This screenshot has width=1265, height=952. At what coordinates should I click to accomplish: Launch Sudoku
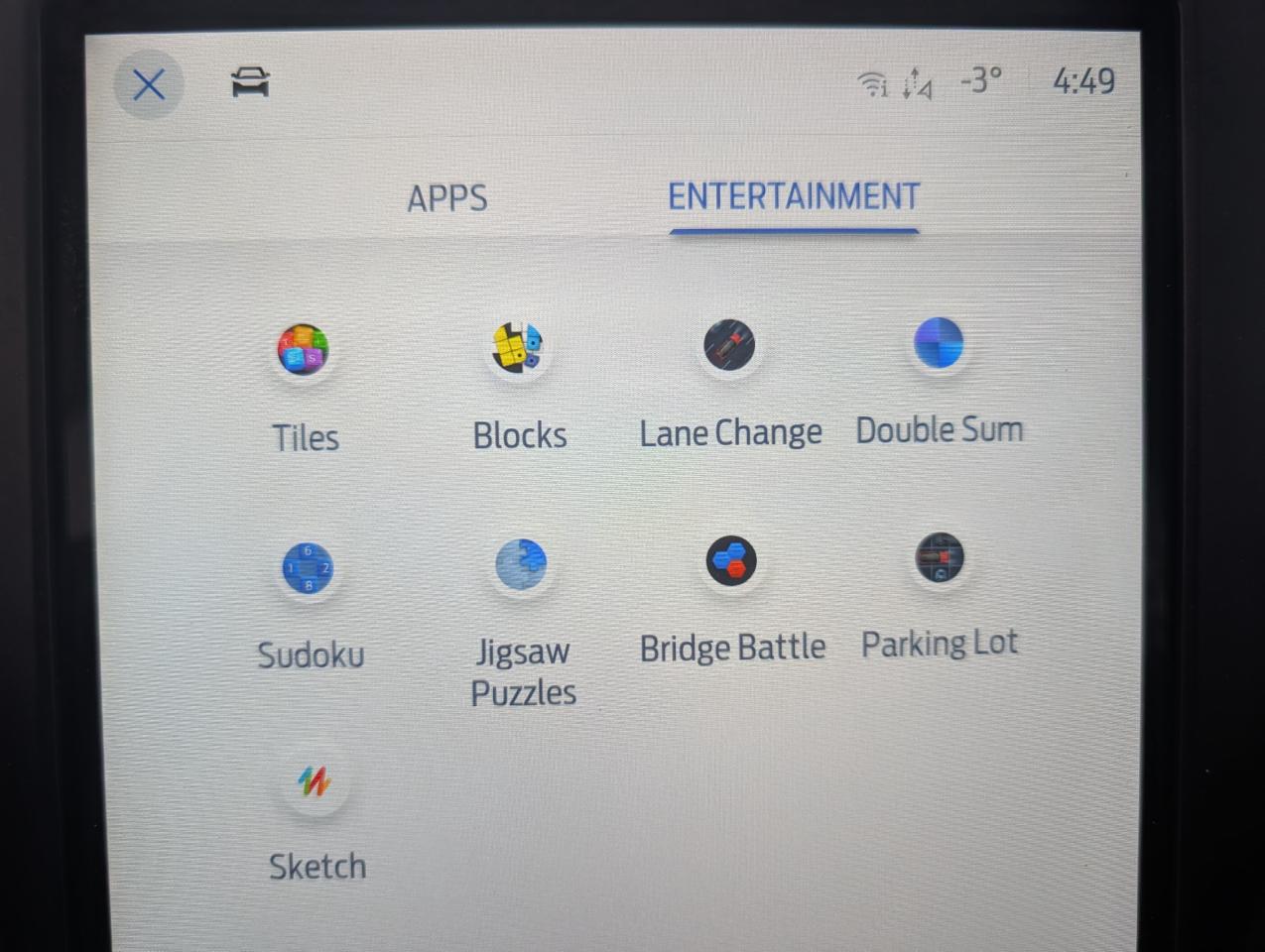pos(308,569)
